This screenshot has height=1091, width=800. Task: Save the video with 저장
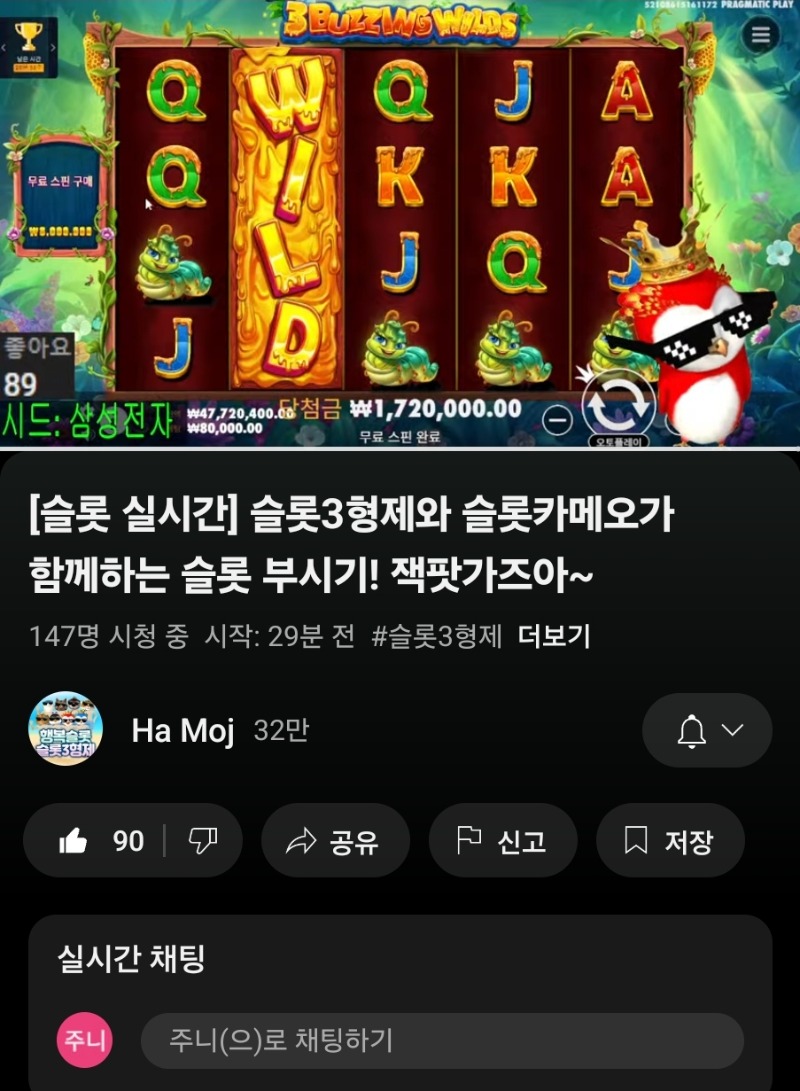click(669, 841)
